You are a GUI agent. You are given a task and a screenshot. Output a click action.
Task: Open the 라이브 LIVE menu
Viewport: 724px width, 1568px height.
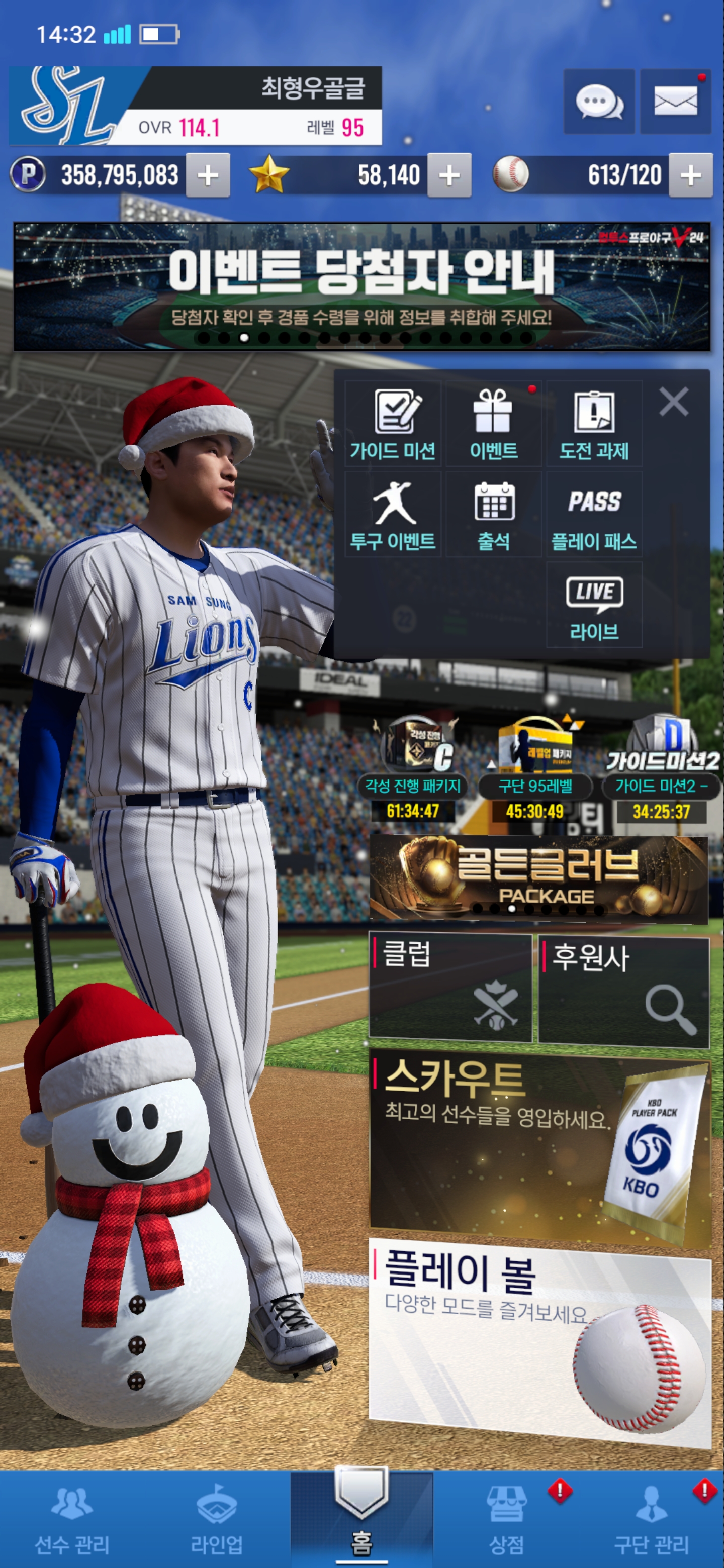coord(594,605)
